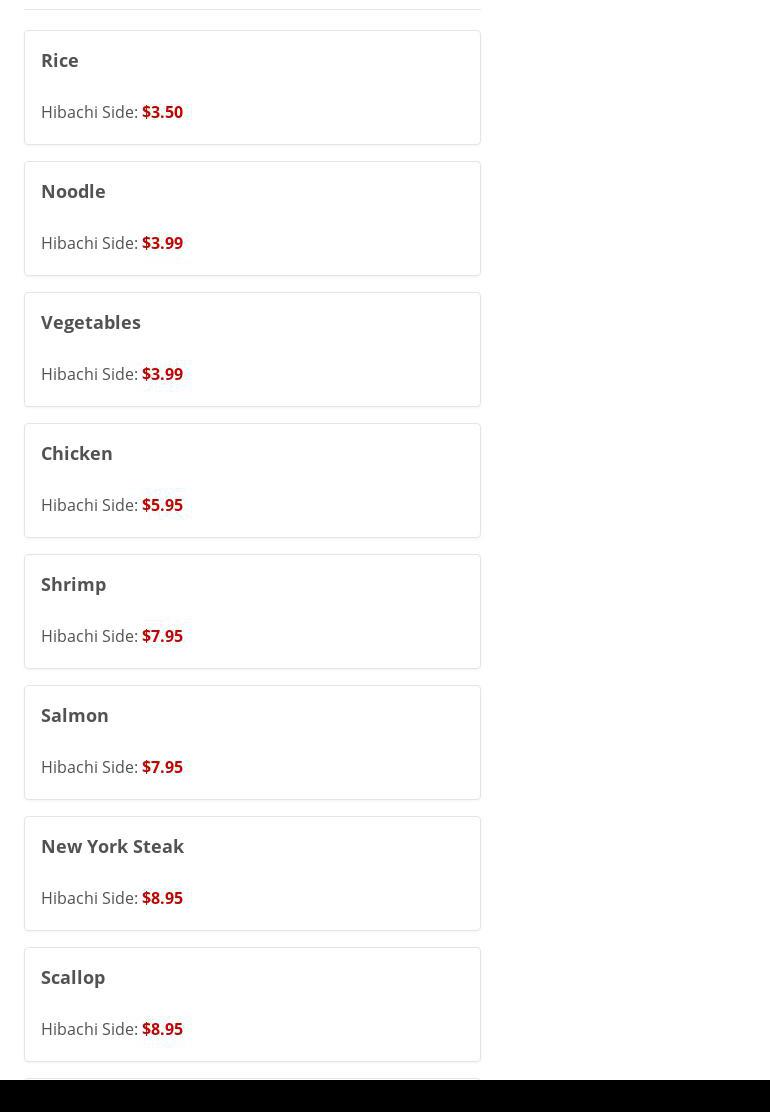Open the Rice hibachi side item
770x1112 pixels.
point(252,87)
